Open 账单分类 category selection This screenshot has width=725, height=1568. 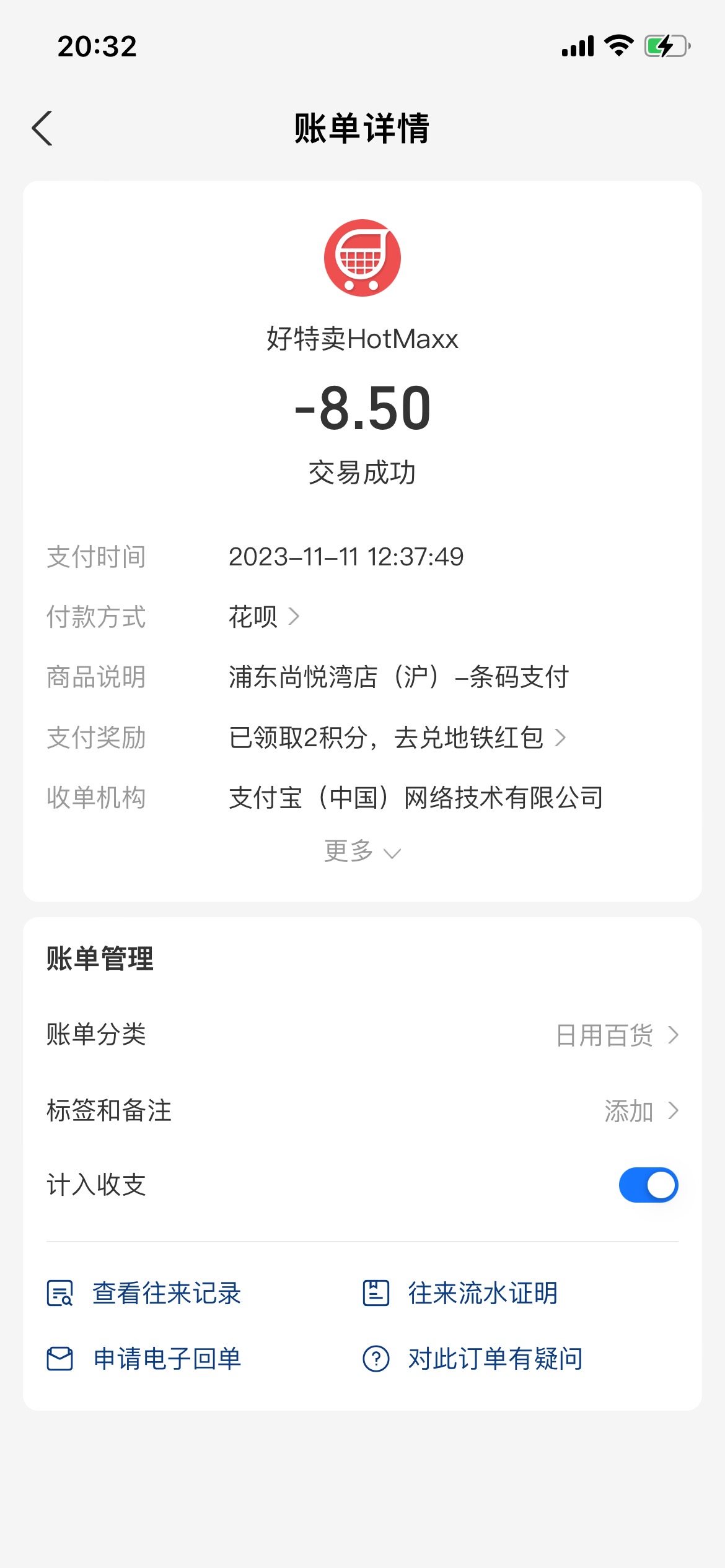(362, 1035)
